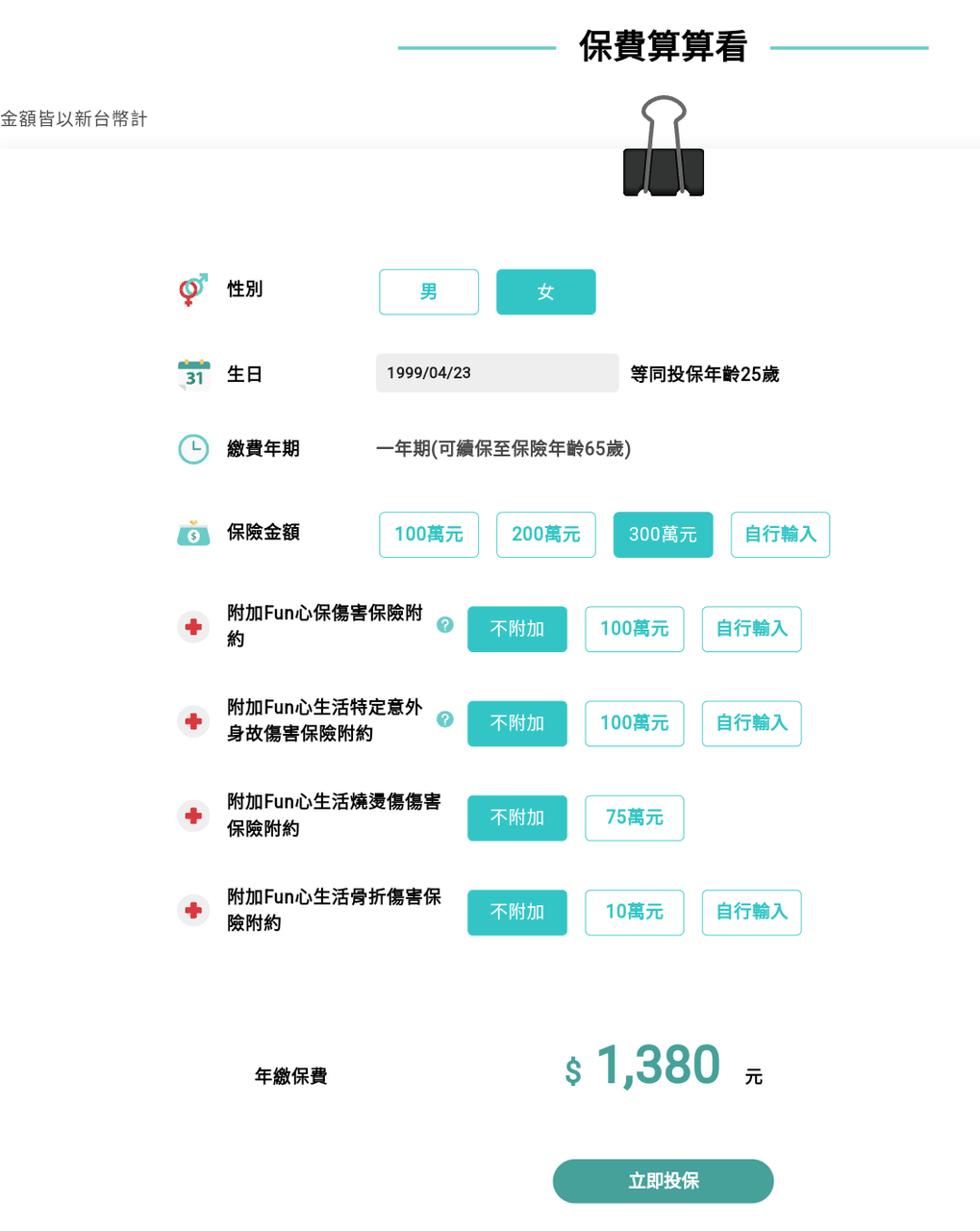Viewport: 980px width, 1231px height.
Task: Open help icon for Fun心保傷害保險附約
Action: tap(444, 625)
